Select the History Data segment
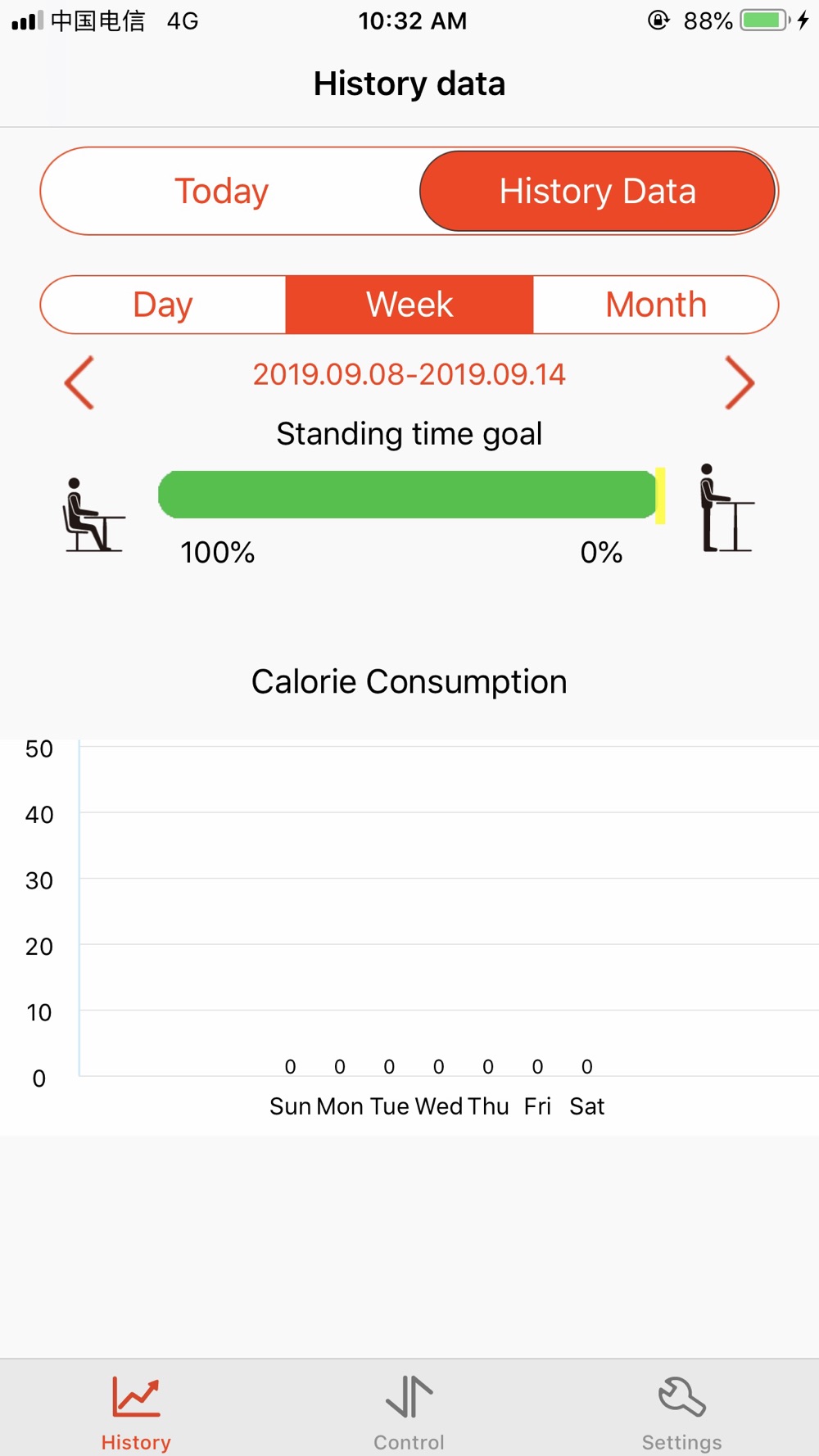The width and height of the screenshot is (819, 1456). click(x=597, y=191)
